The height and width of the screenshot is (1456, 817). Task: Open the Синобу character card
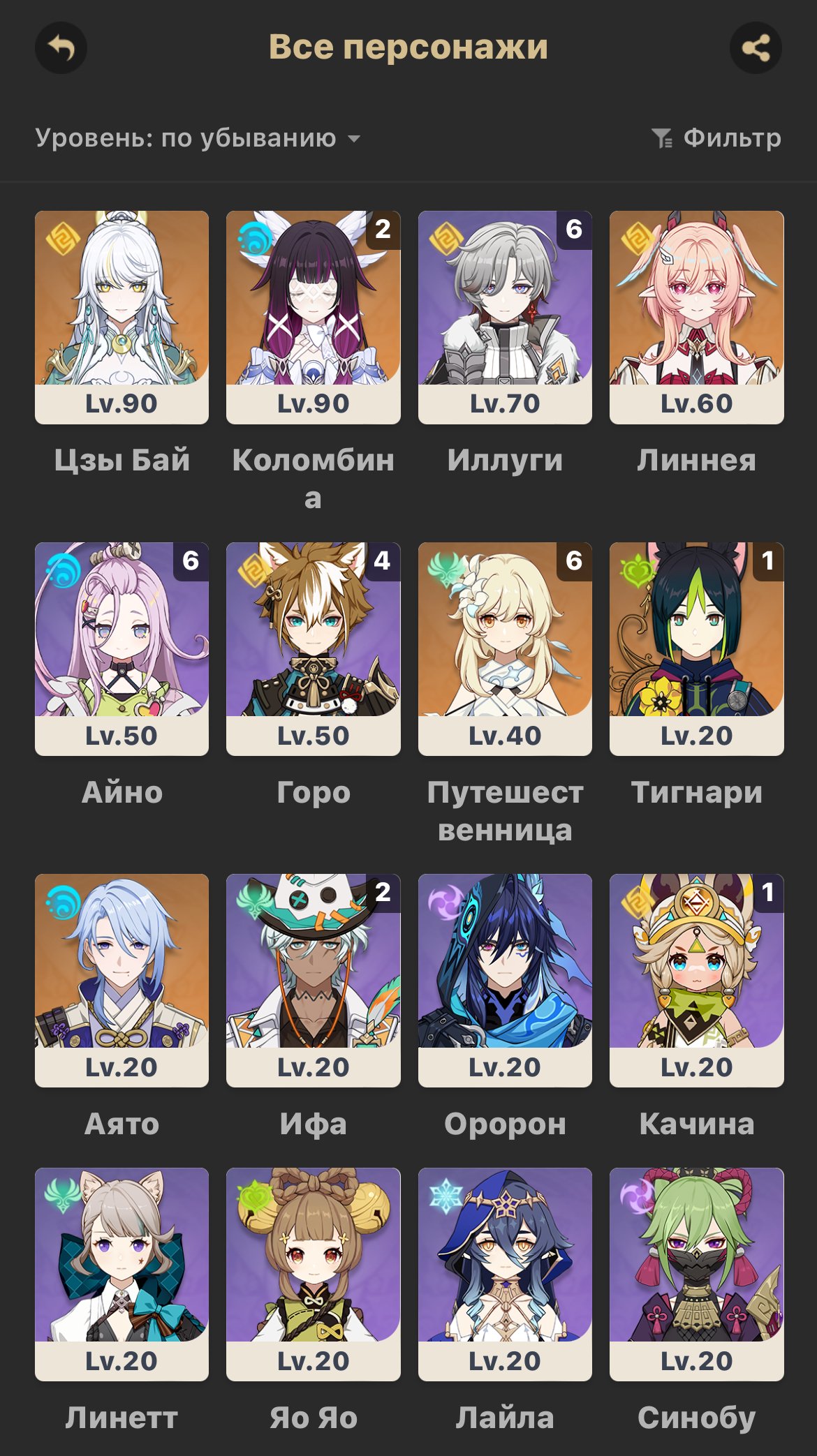tap(697, 1275)
